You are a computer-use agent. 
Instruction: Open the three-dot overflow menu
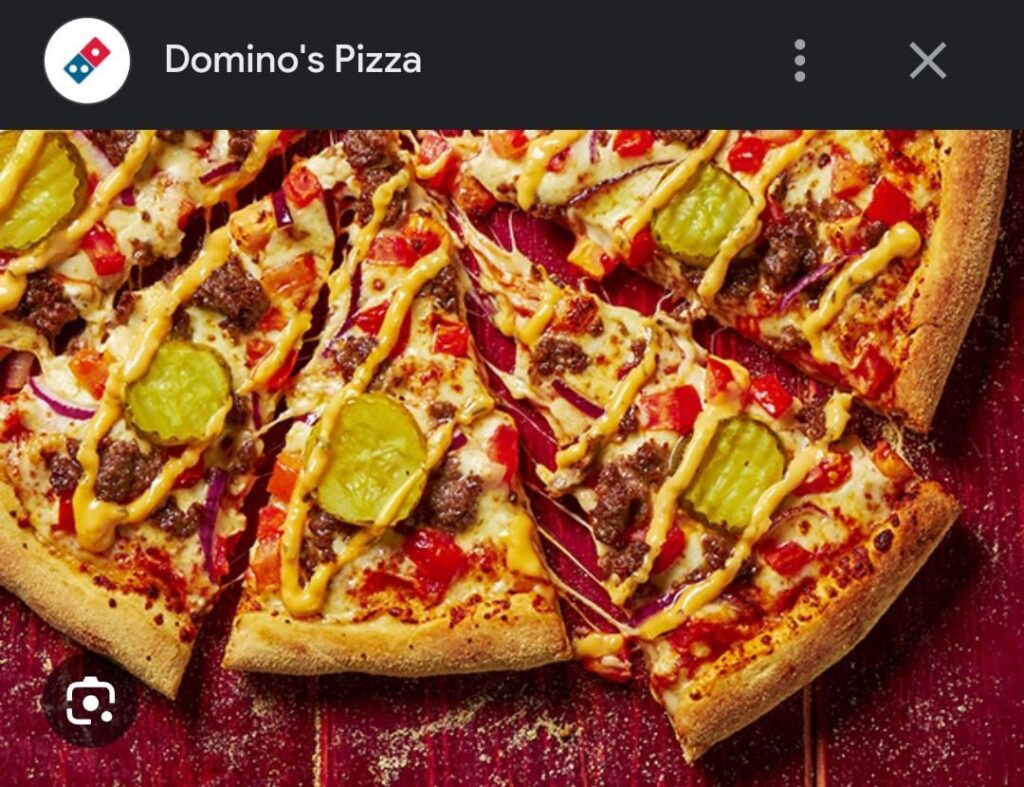tap(799, 61)
